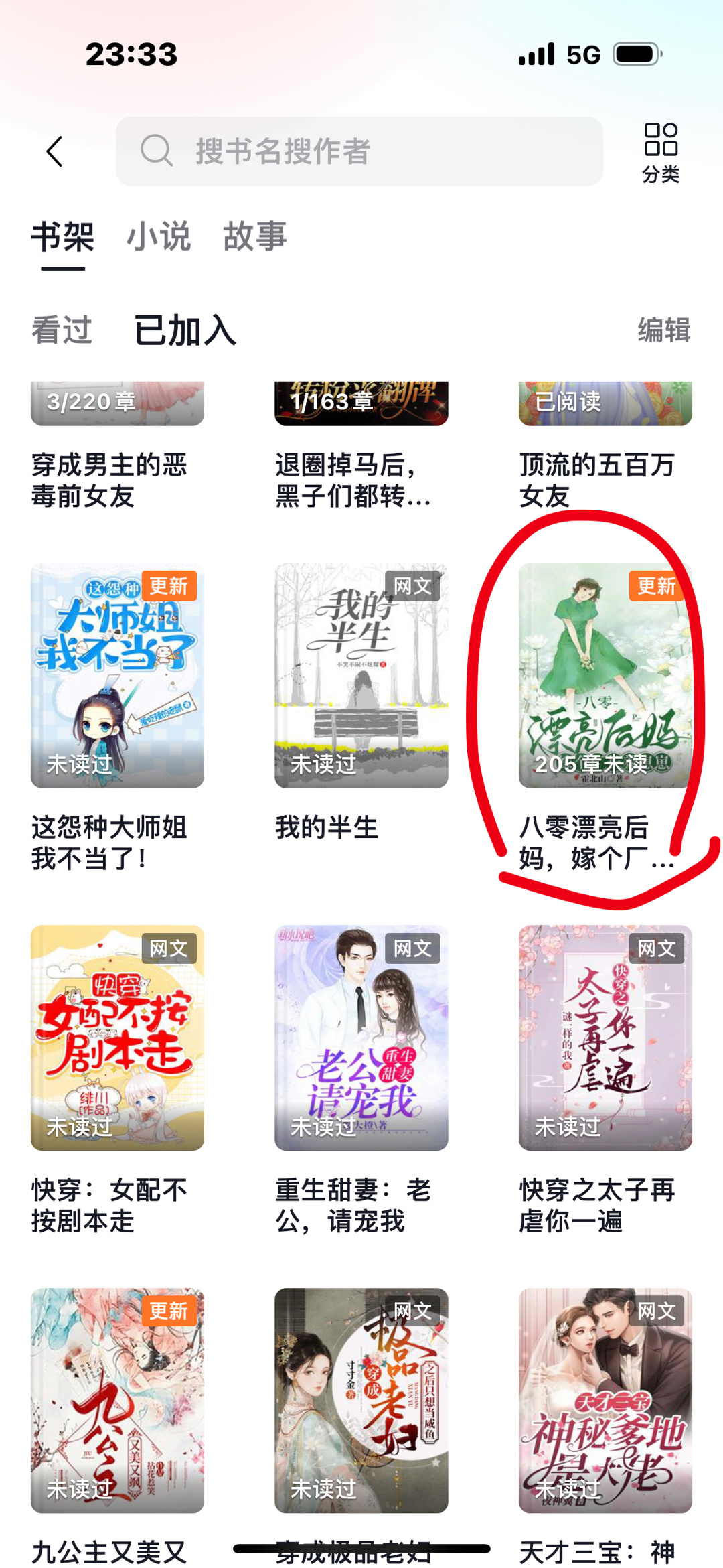723x1568 pixels.
Task: Go back with the left arrow
Action: pyautogui.click(x=55, y=151)
